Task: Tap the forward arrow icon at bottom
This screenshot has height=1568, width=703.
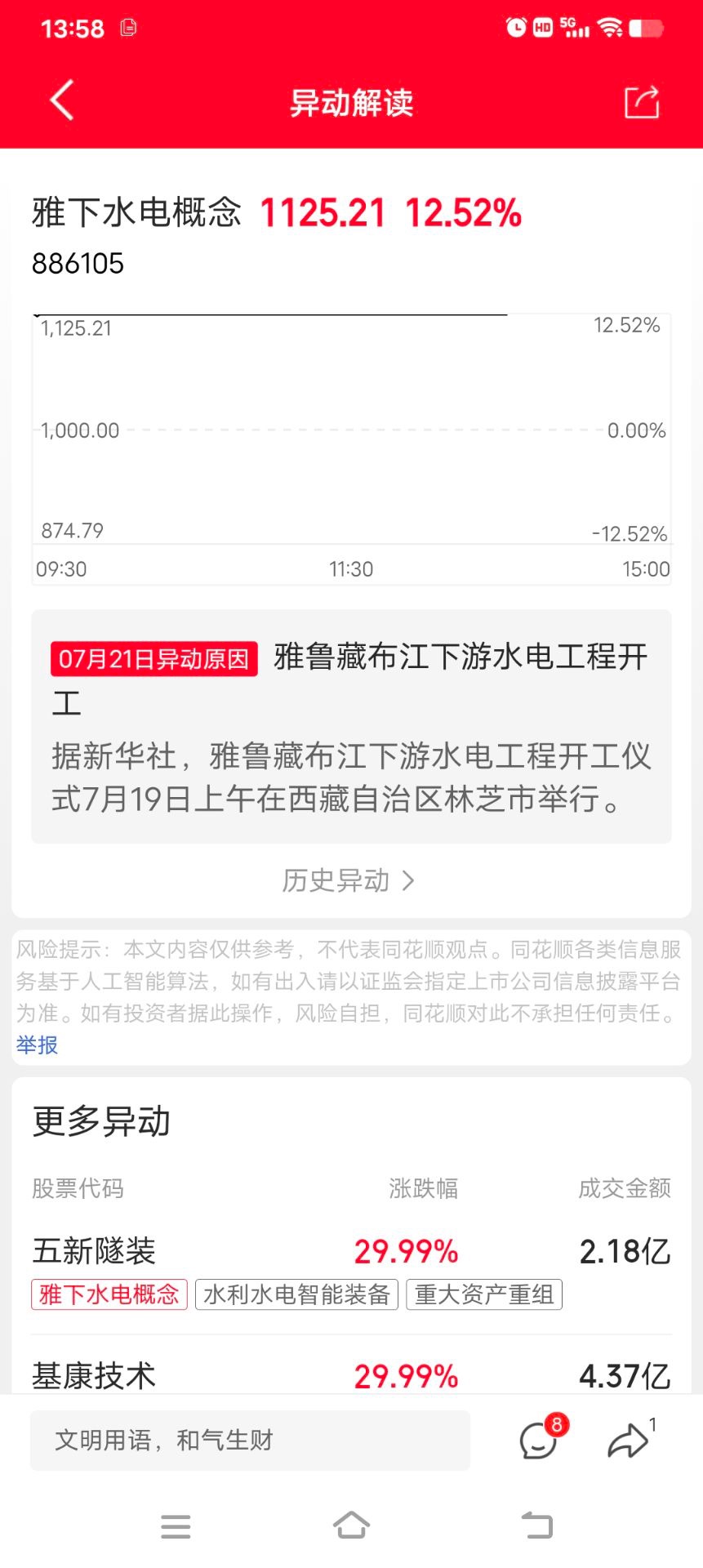Action: tap(629, 1441)
